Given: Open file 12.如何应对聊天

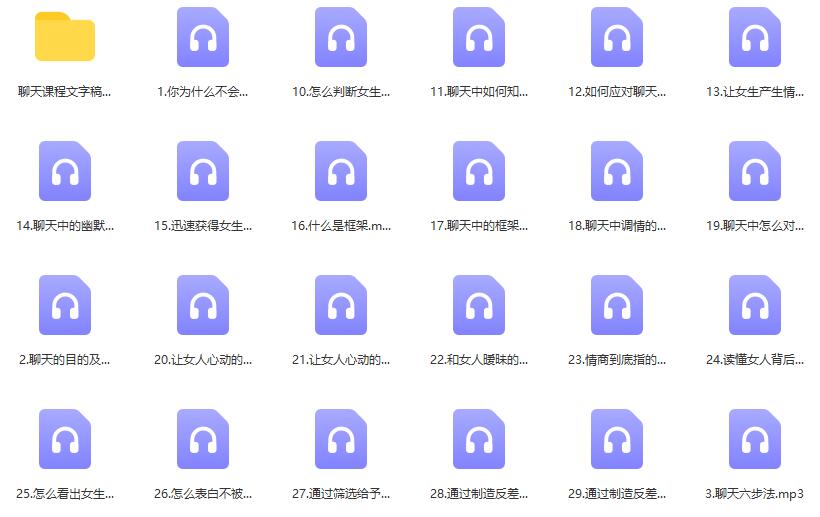Looking at the screenshot, I should click(617, 38).
